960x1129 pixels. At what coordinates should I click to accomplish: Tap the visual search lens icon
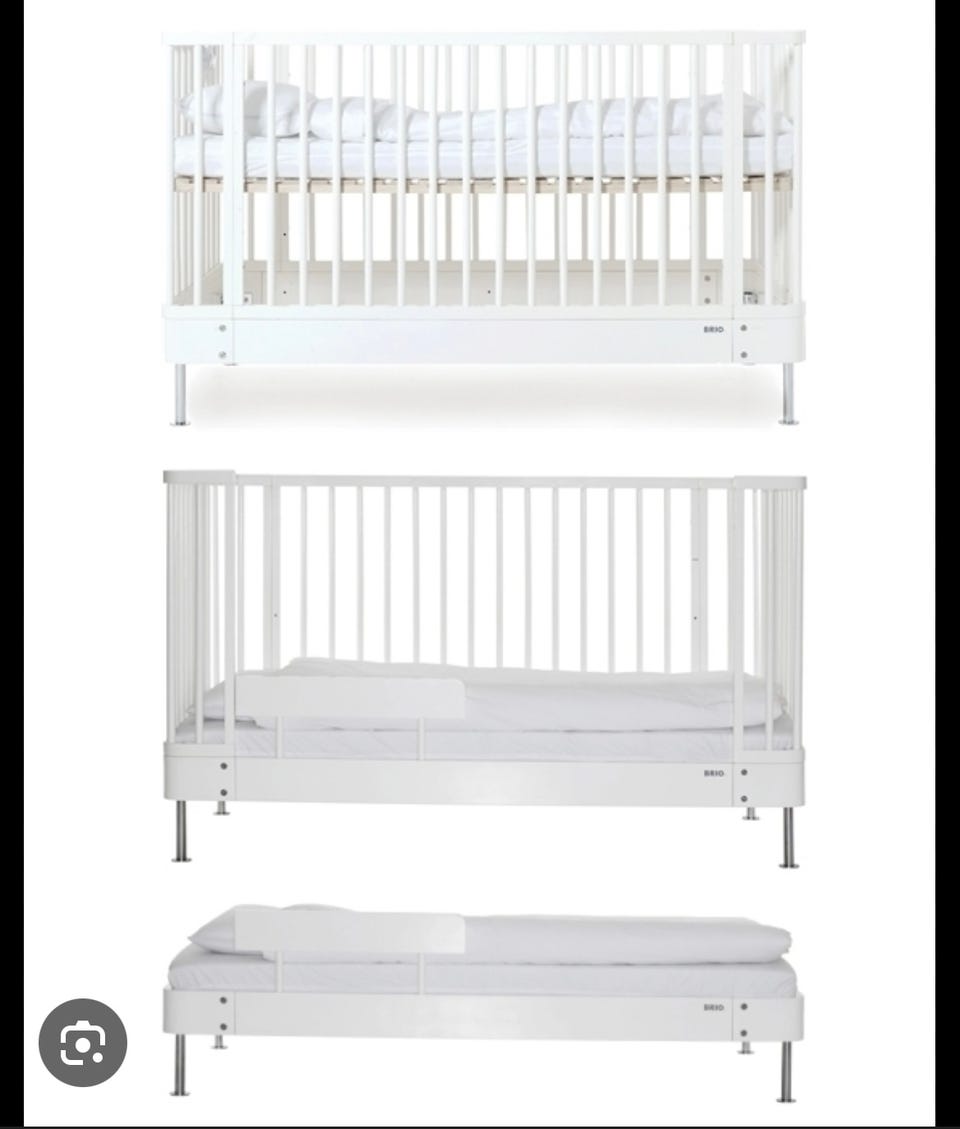pos(83,1042)
